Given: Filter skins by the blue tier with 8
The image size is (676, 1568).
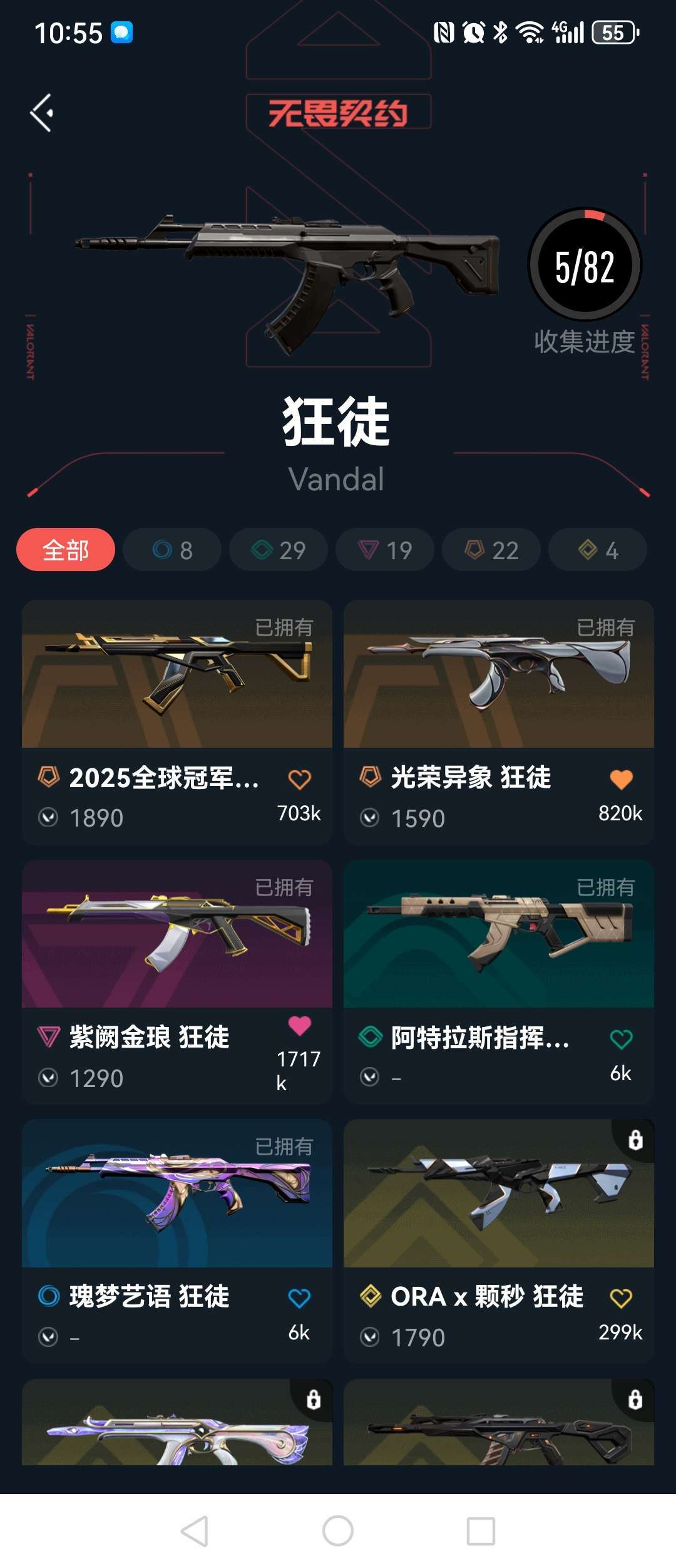Looking at the screenshot, I should 172,550.
